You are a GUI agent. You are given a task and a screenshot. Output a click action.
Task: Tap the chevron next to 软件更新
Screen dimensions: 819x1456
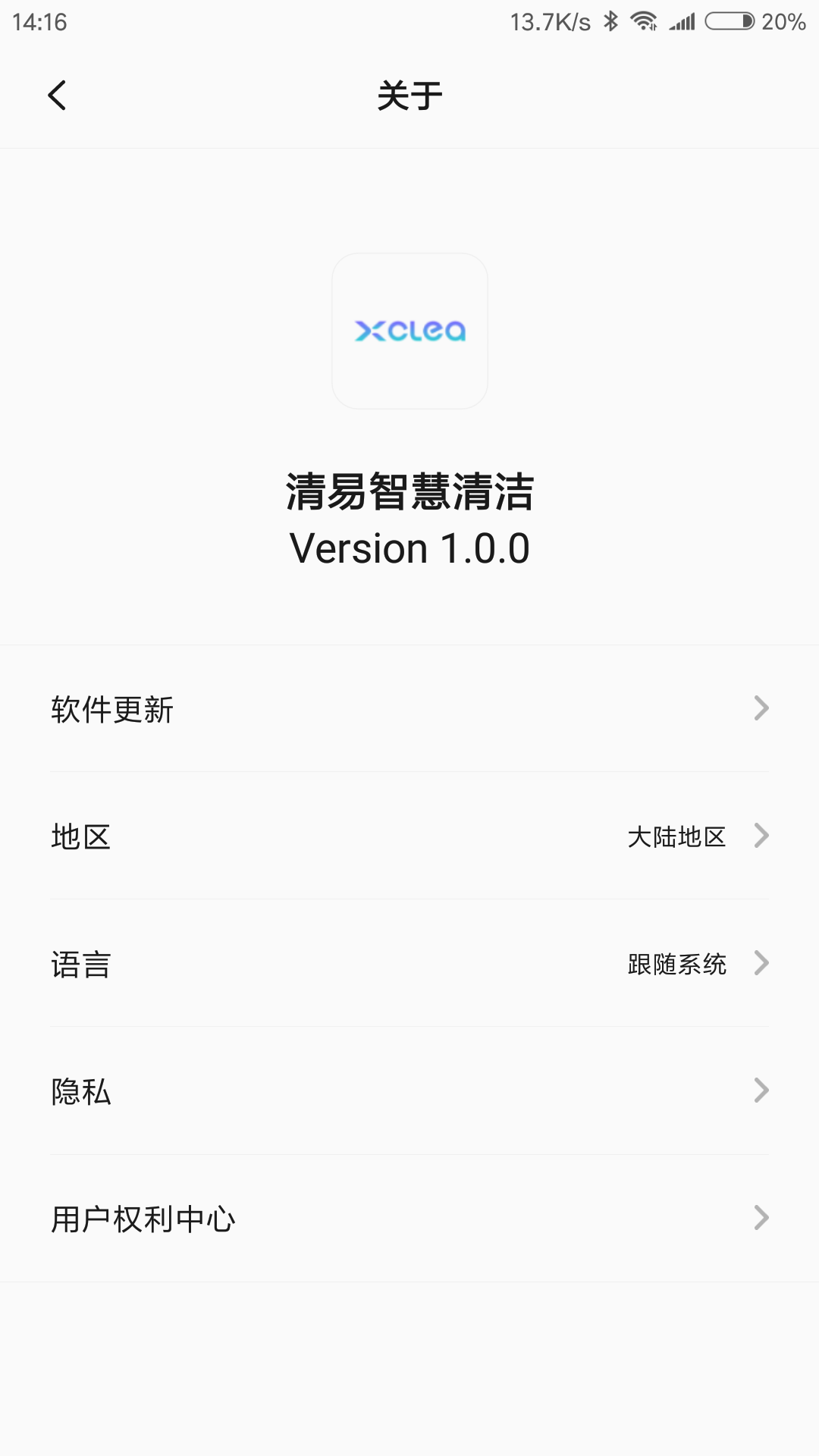761,710
